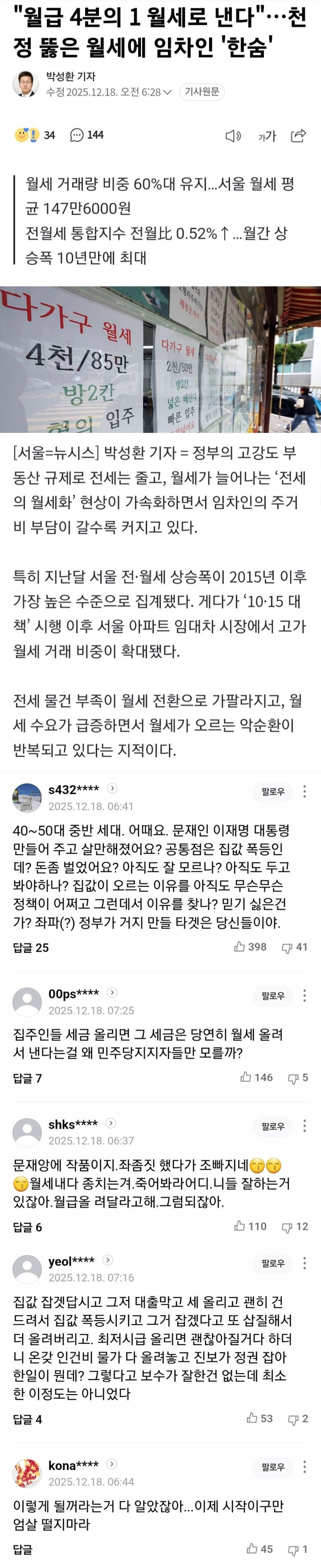This screenshot has height=1568, width=321.
Task: Like kona**** comment with 45 likes
Action: click(259, 1549)
